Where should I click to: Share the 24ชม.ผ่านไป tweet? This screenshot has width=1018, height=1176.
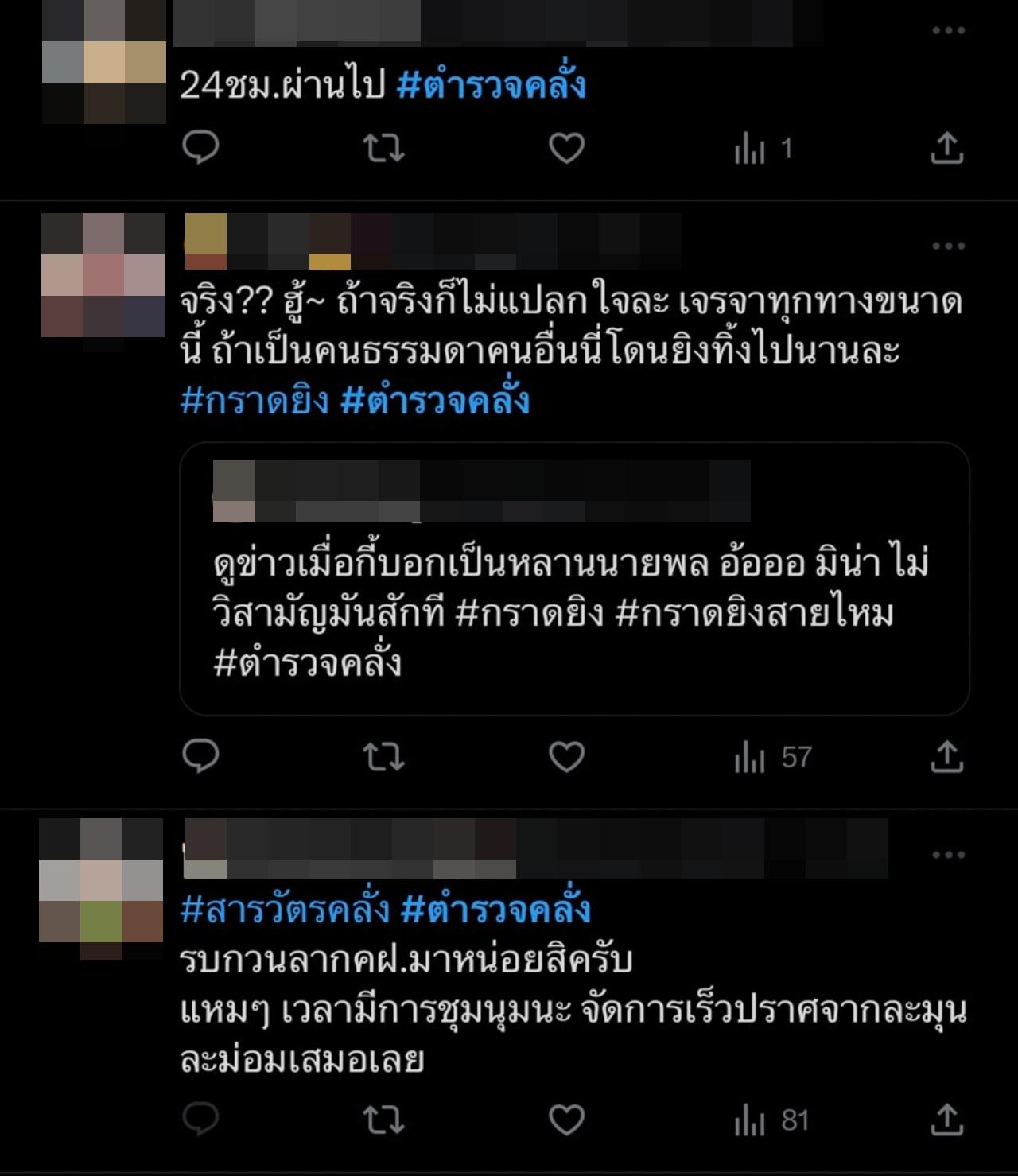pyautogui.click(x=946, y=148)
